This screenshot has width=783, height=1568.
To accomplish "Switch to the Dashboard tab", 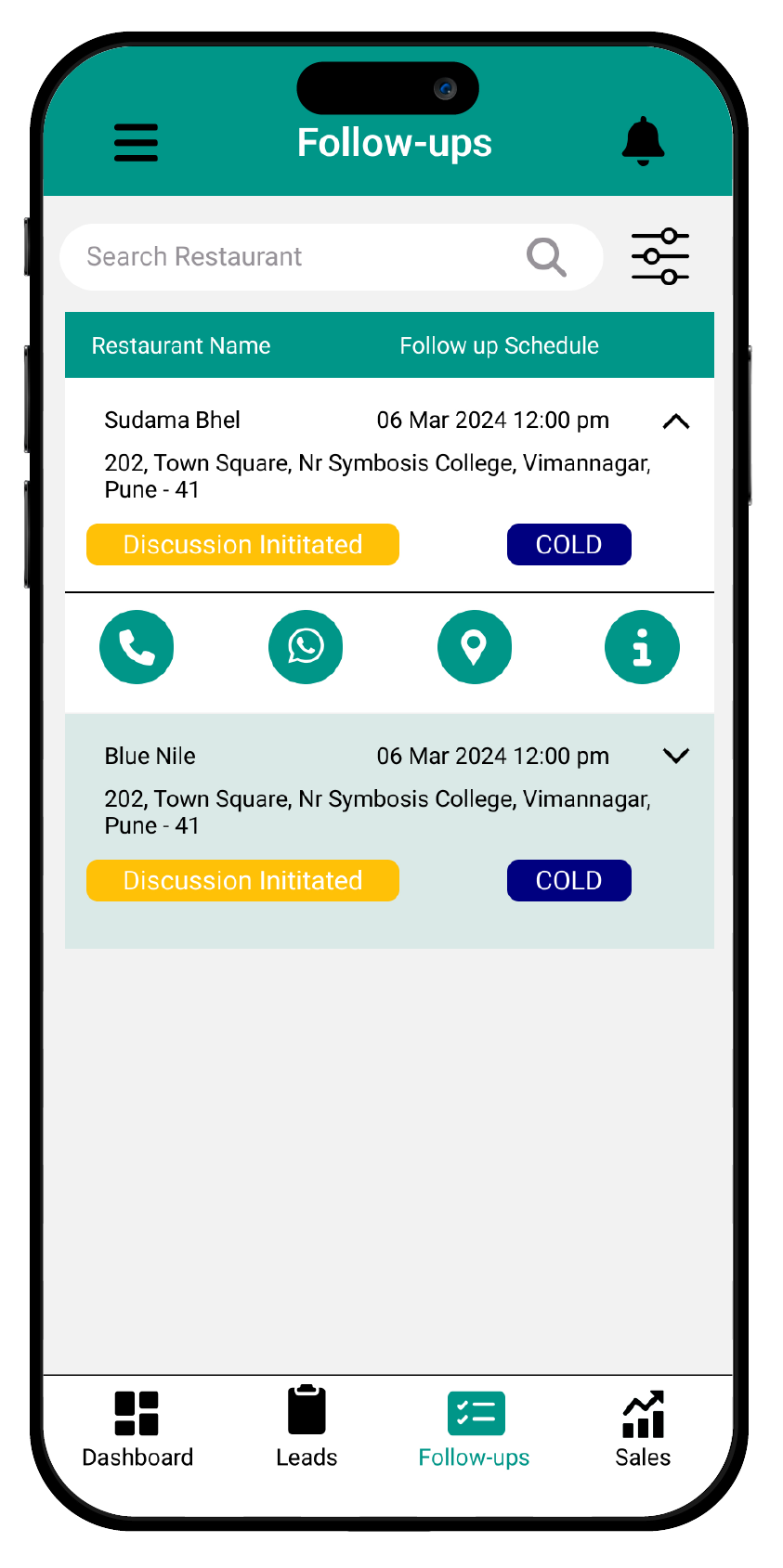I will (x=137, y=1430).
